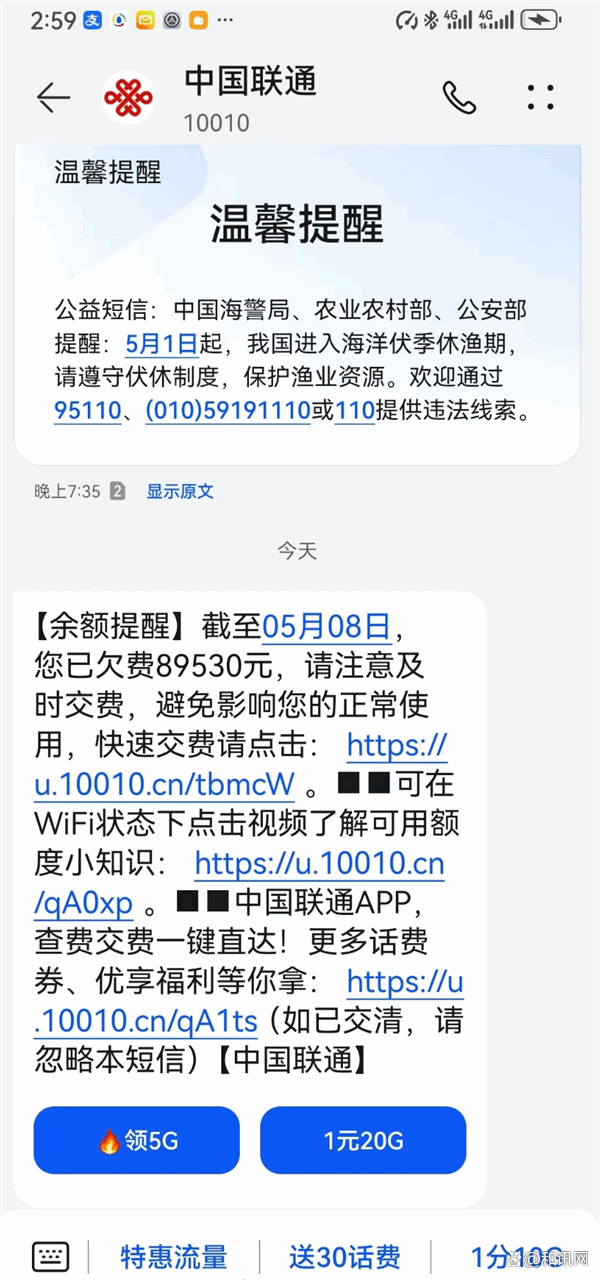This screenshot has height=1280, width=600.
Task: Switch to the keyboard input
Action: tap(51, 1256)
